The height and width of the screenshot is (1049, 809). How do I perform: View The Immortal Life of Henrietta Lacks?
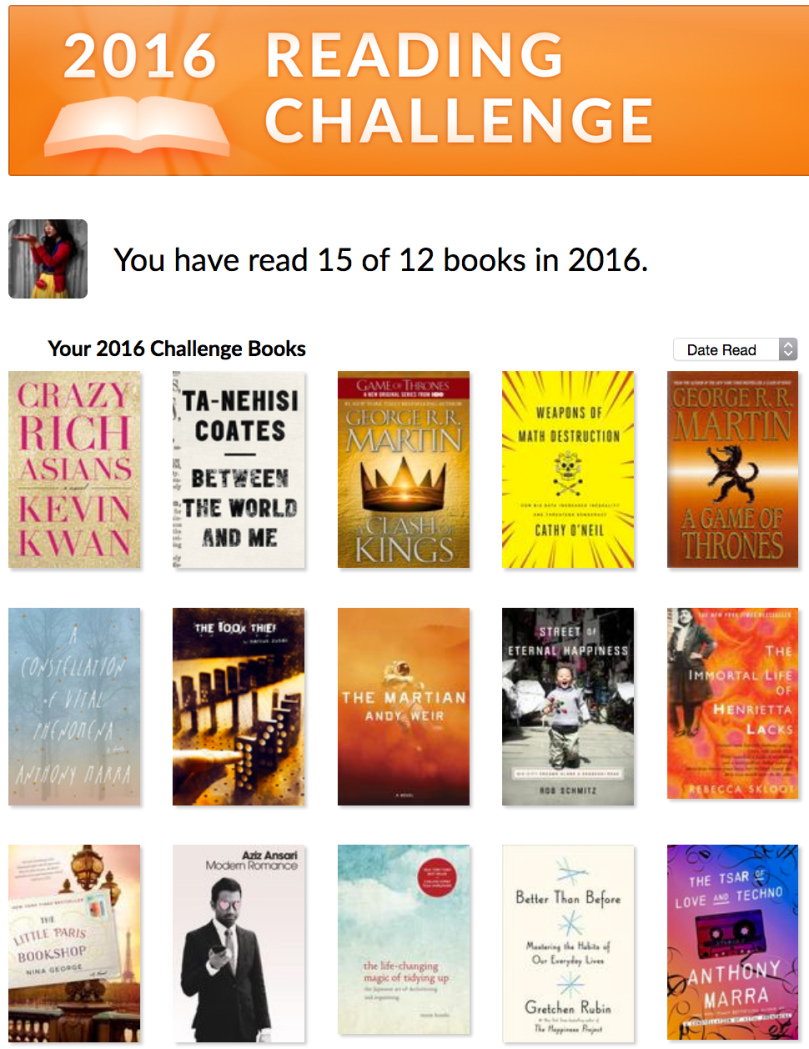pos(732,703)
